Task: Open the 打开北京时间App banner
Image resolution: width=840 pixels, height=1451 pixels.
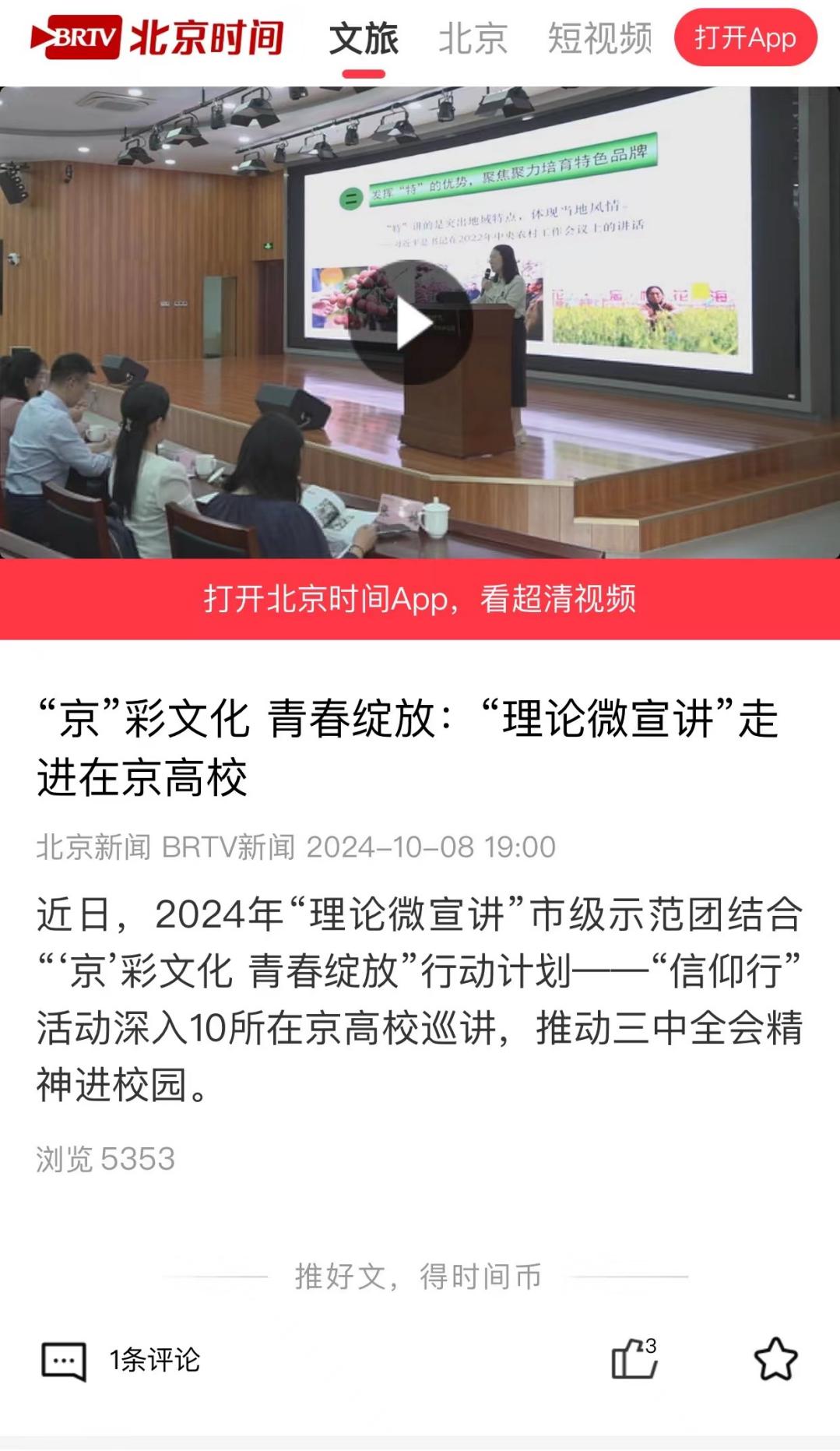Action: coord(420,599)
